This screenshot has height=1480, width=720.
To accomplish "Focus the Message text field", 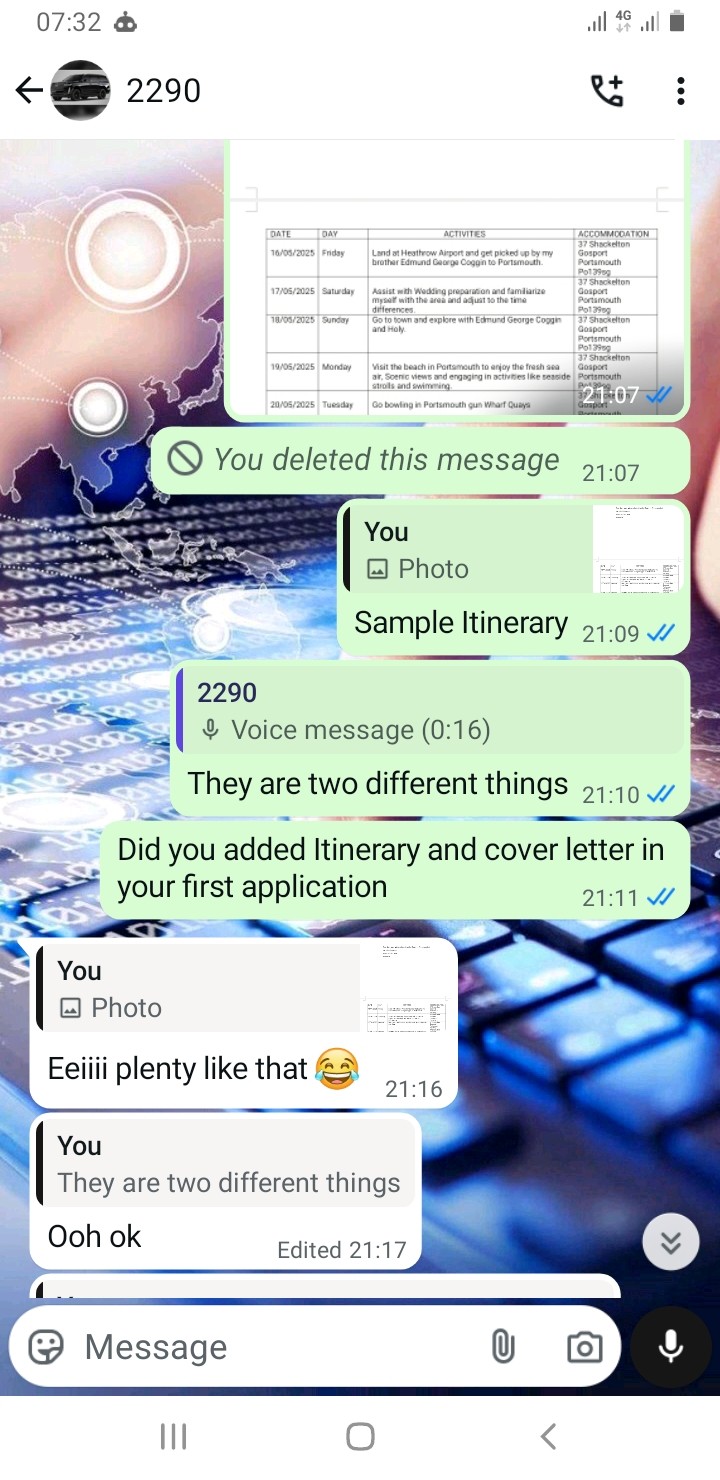I will (280, 1347).
